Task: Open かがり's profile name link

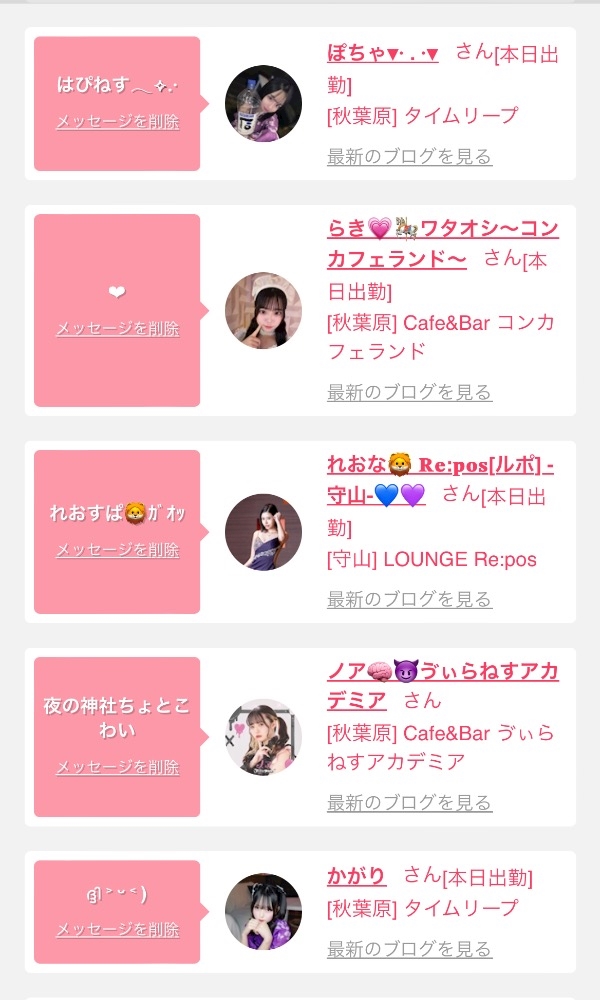Action: (356, 876)
